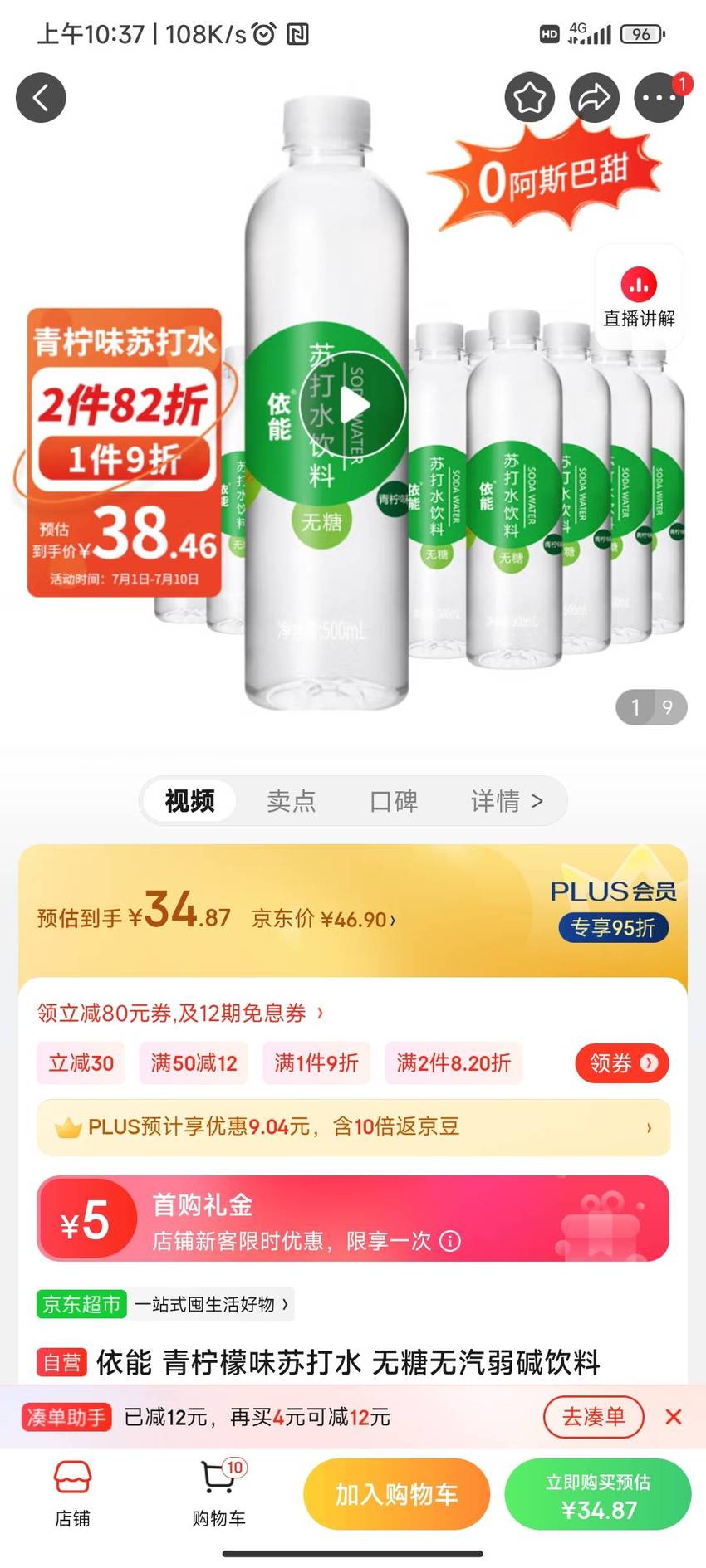
Task: Go back using the top-left arrow
Action: 41,98
